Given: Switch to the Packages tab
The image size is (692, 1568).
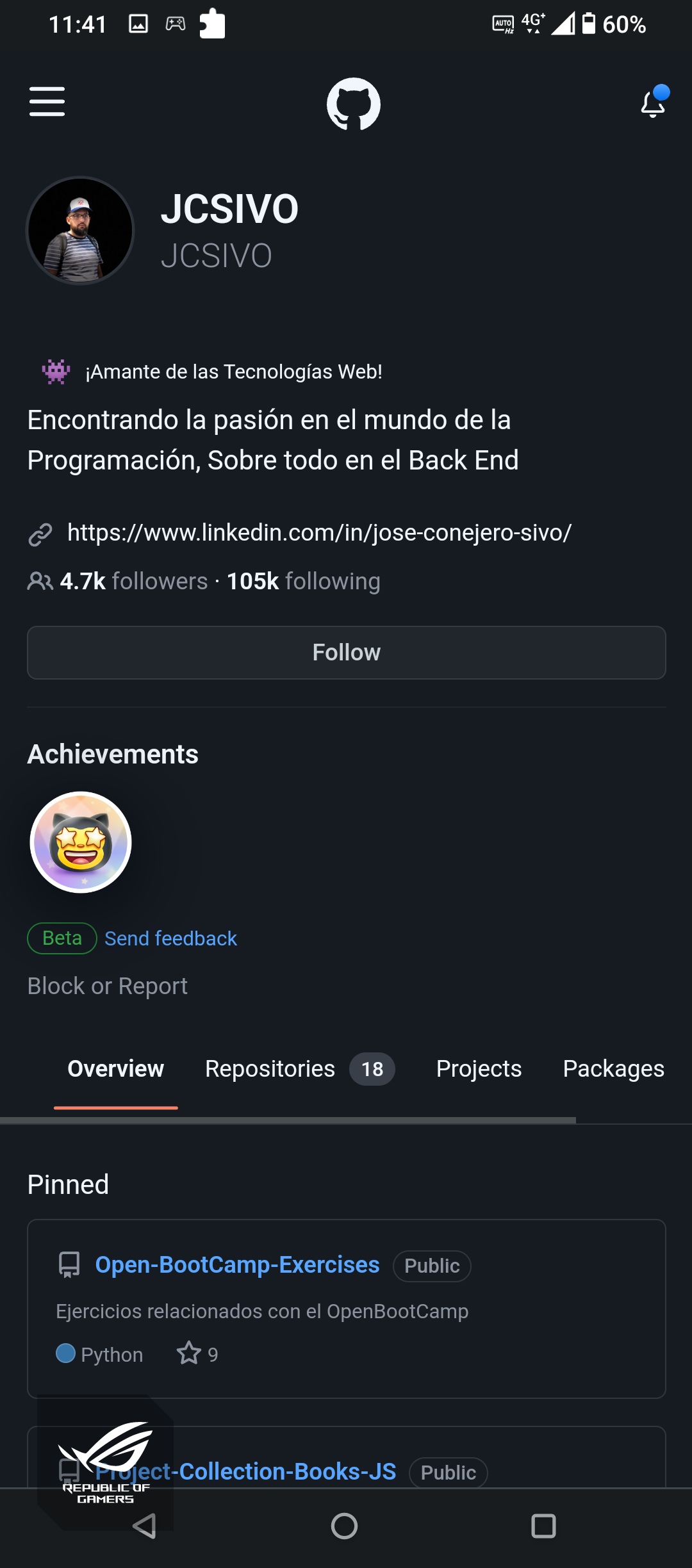Looking at the screenshot, I should click(613, 1068).
